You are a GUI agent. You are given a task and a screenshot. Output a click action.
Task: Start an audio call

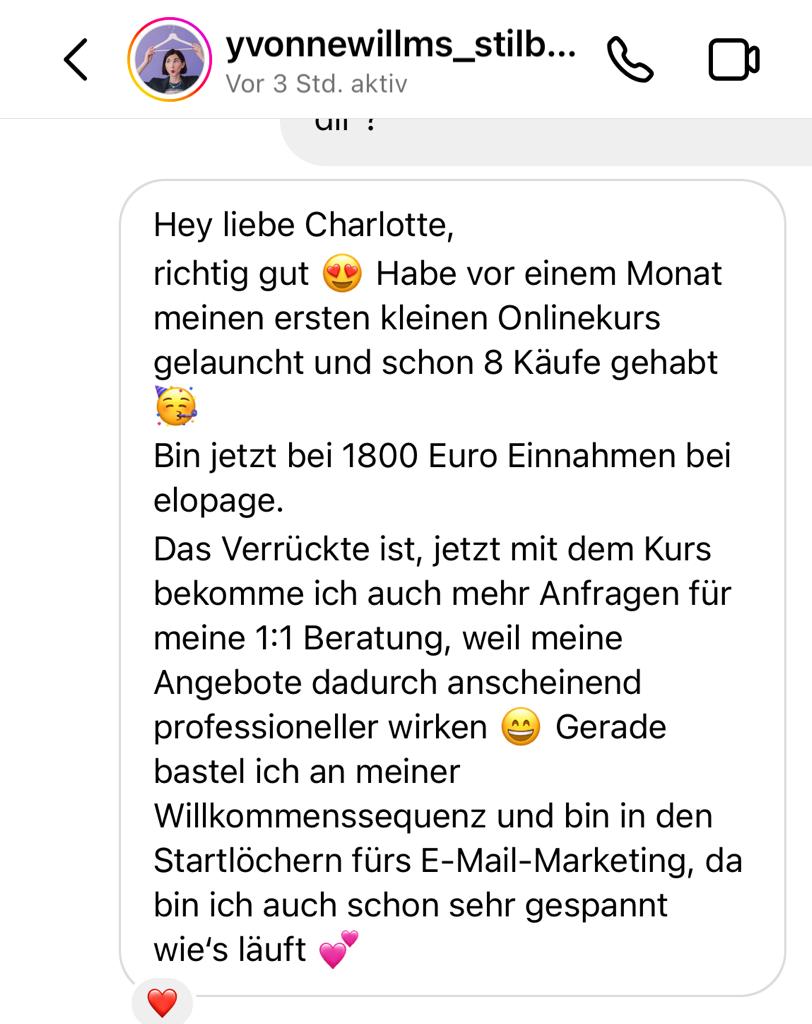click(x=630, y=60)
